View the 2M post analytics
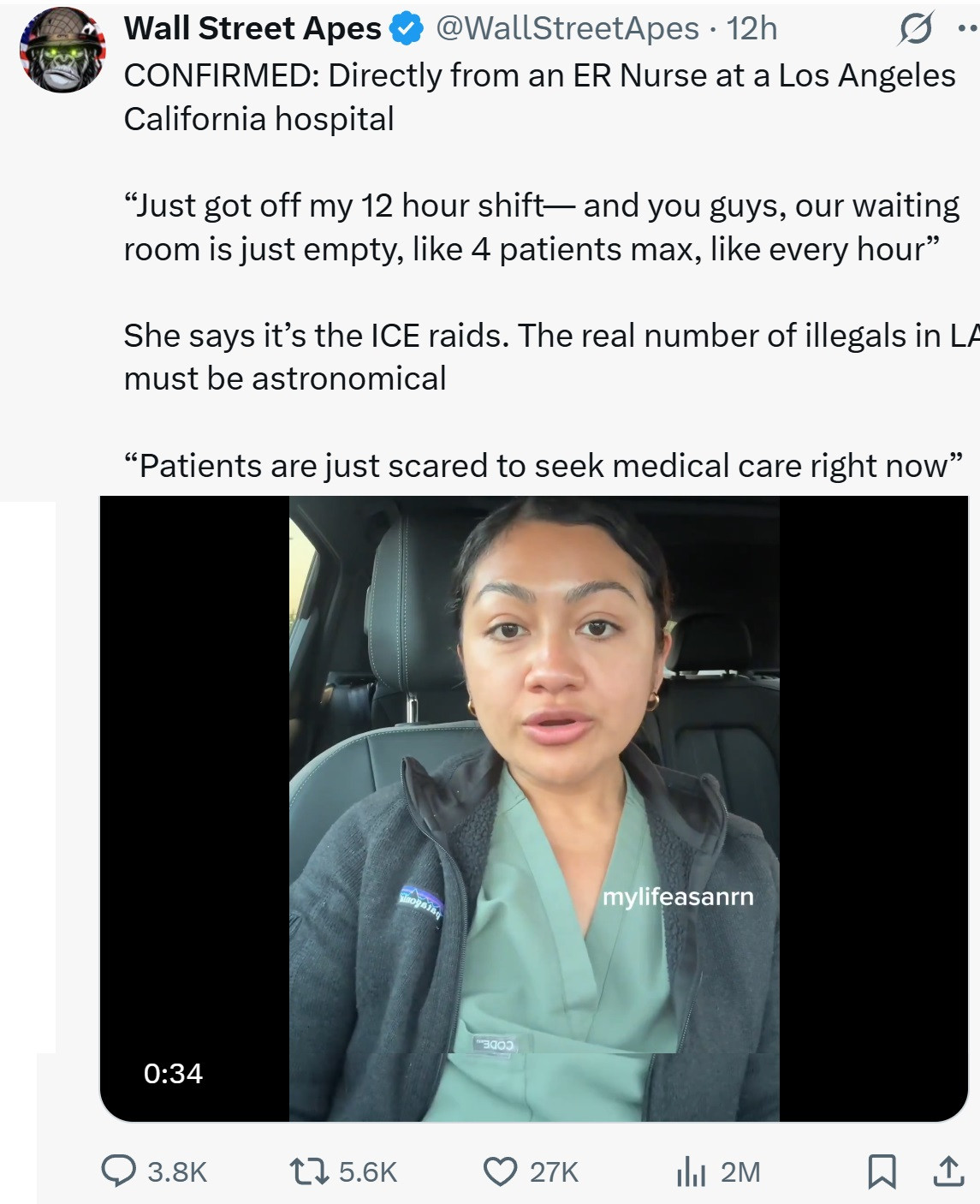 click(x=691, y=1171)
